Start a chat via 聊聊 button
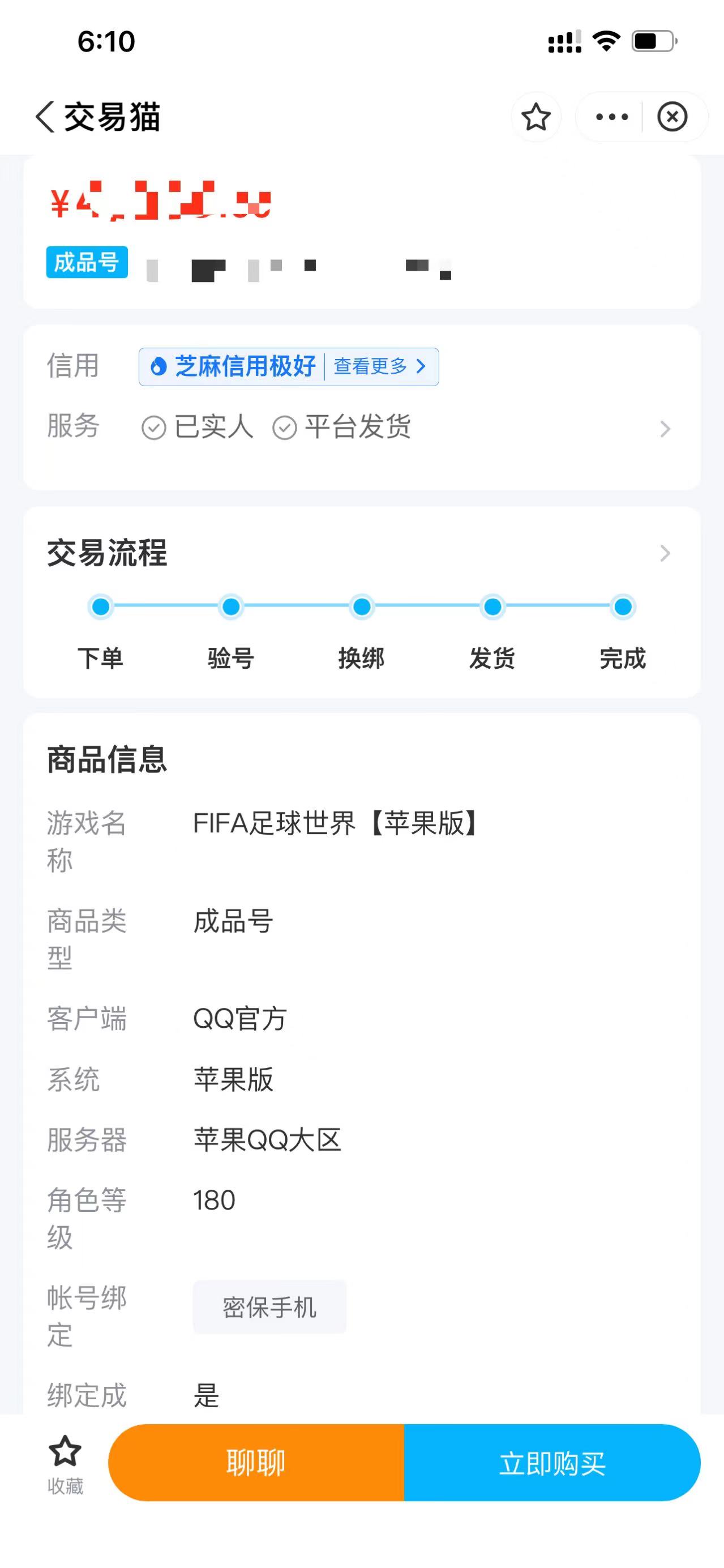724x1568 pixels. click(x=256, y=1463)
